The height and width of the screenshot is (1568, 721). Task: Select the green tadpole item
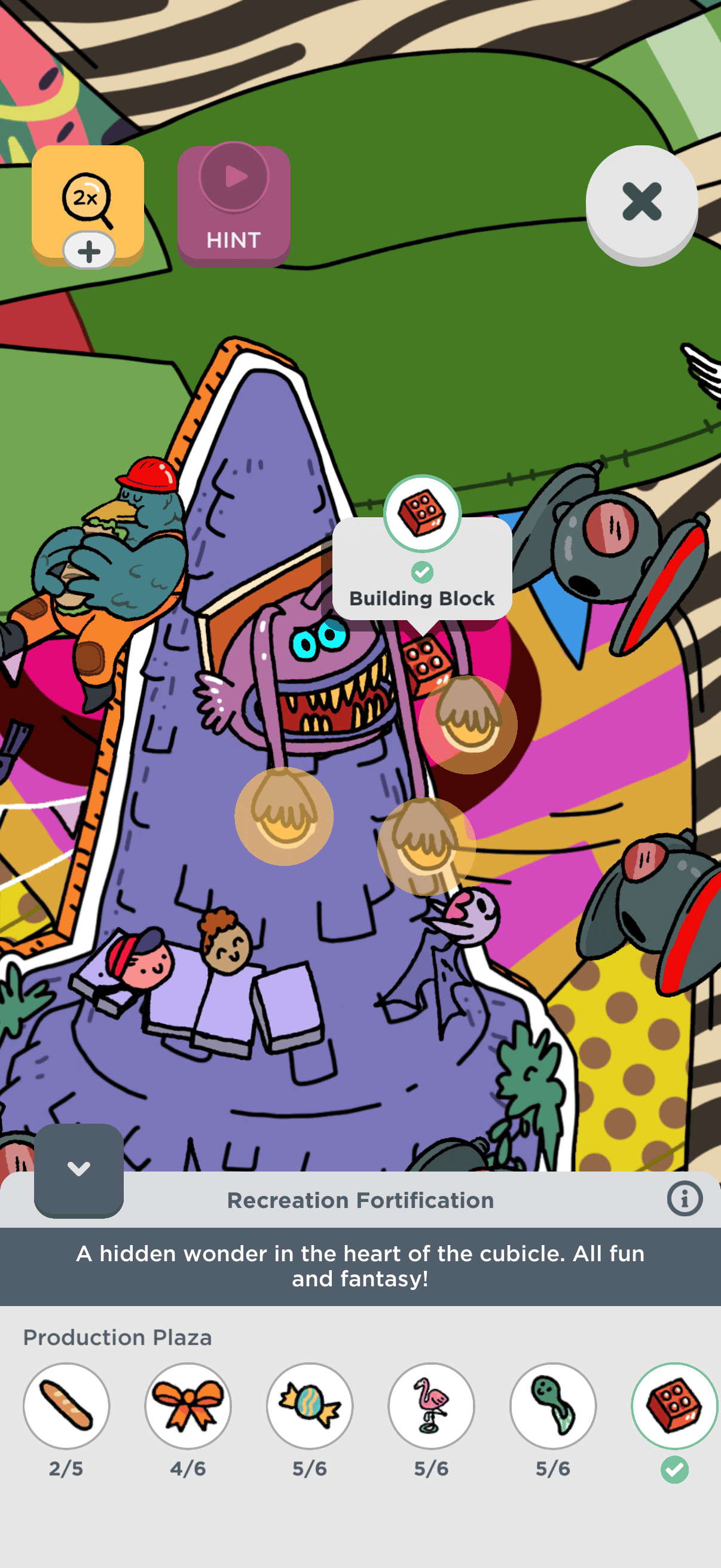point(553,1405)
